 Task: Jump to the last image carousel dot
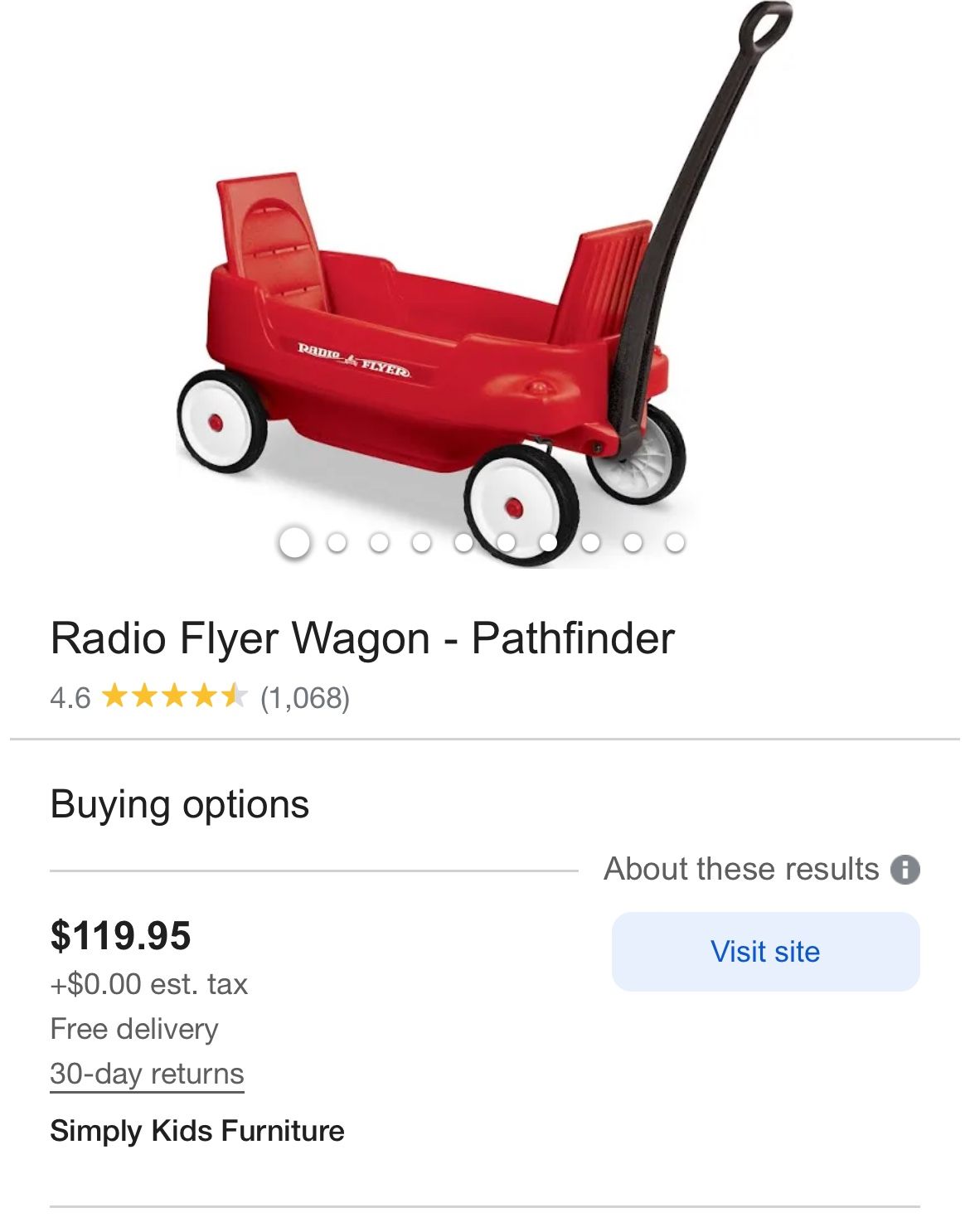(675, 543)
